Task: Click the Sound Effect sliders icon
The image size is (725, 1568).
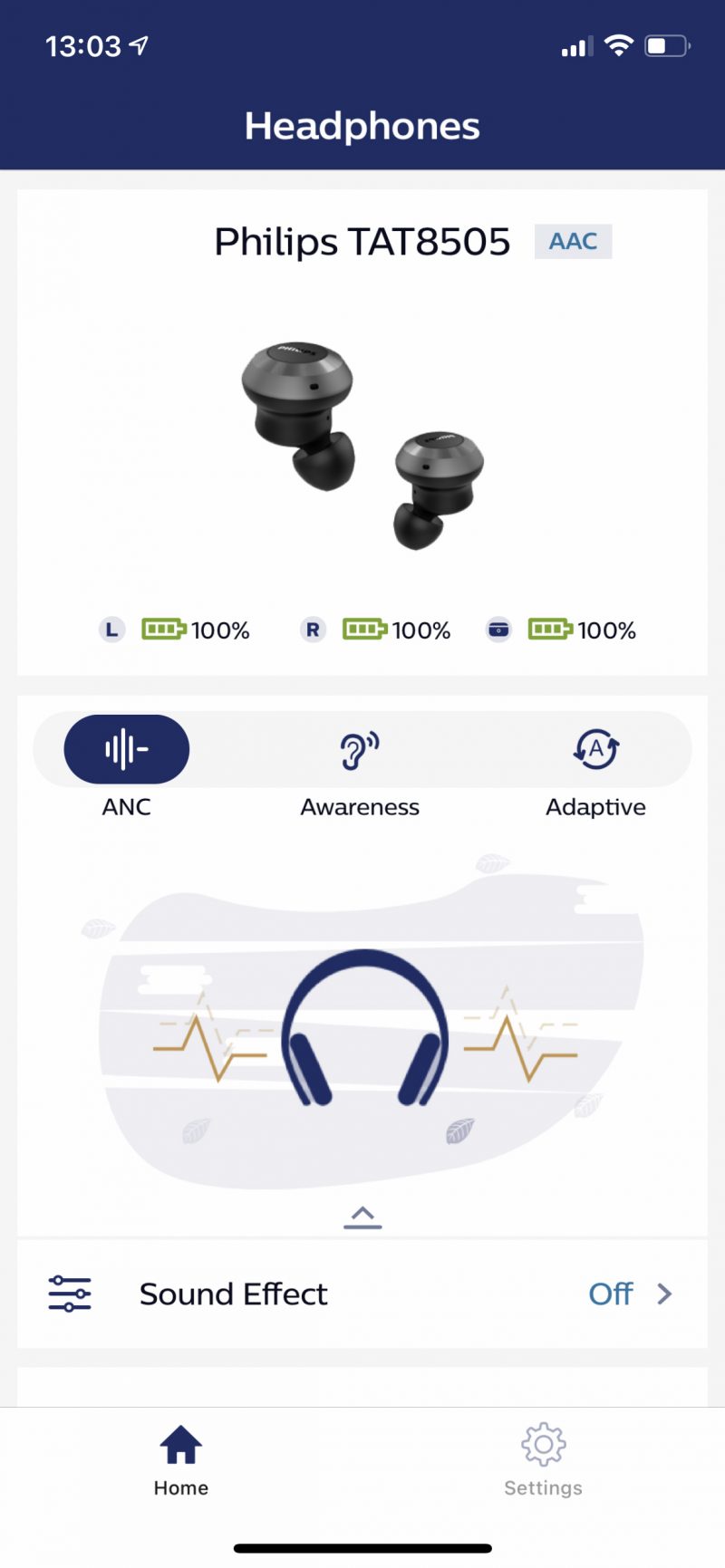Action: coord(69,1294)
